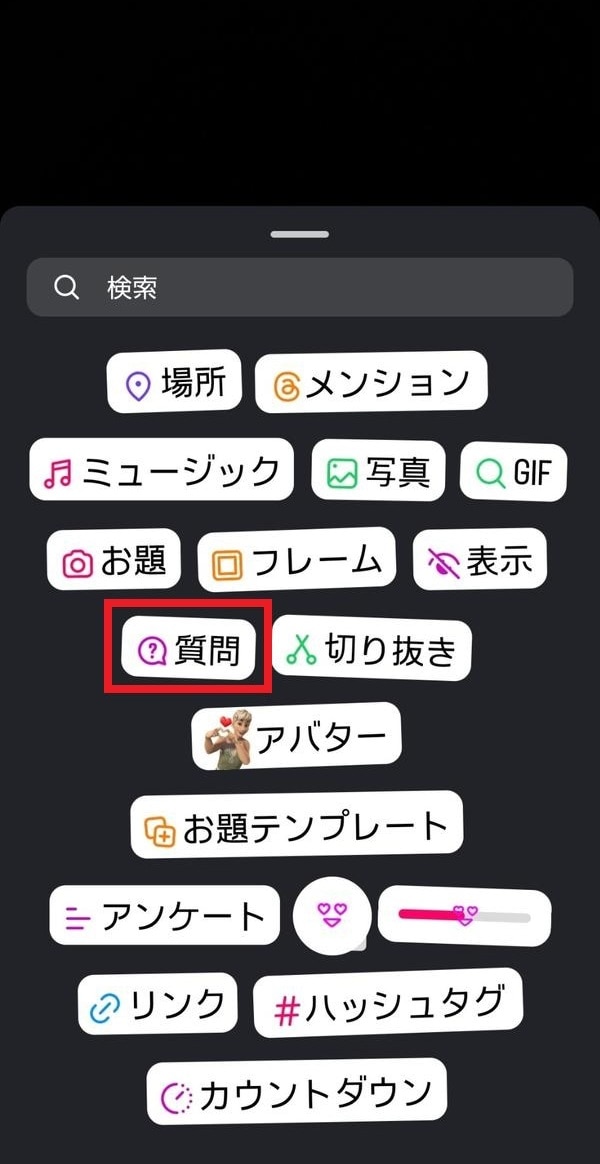Select the メンション mention sticker
The width and height of the screenshot is (600, 1164).
click(371, 383)
